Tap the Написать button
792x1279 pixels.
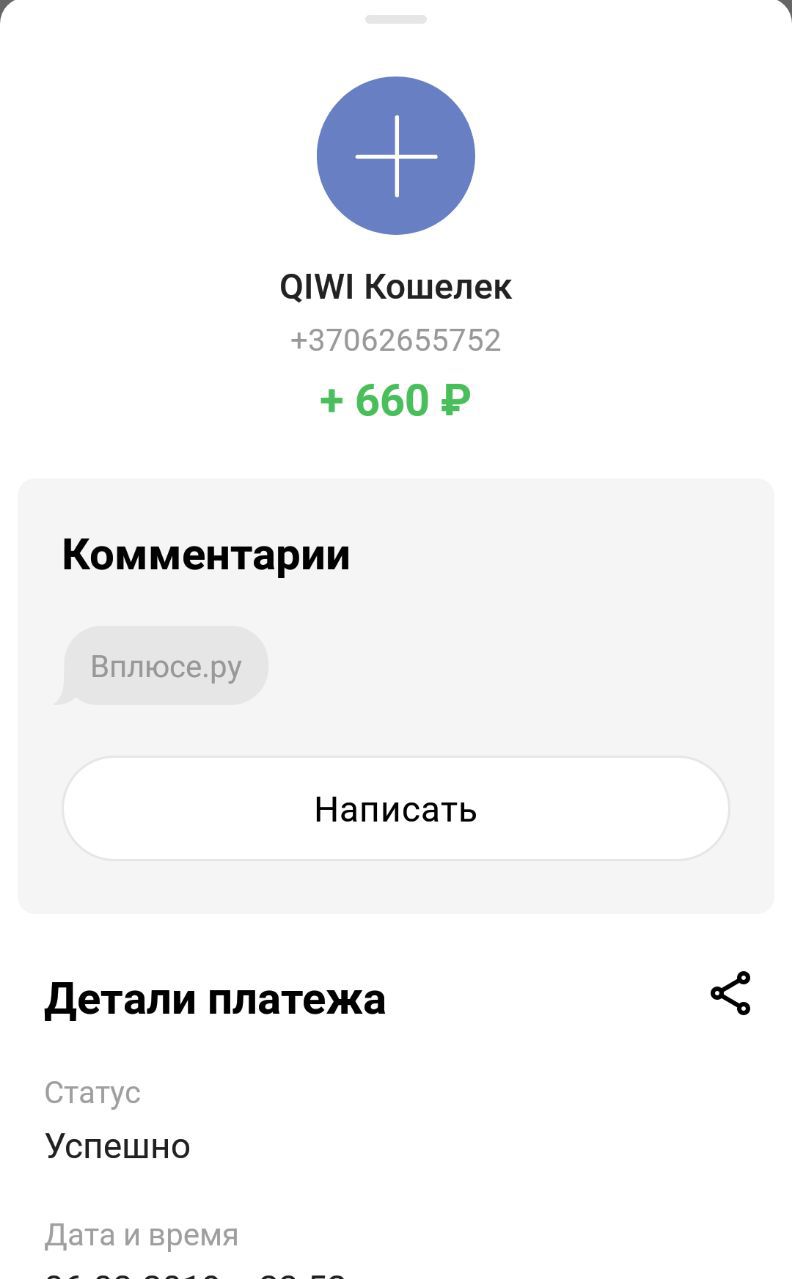(x=396, y=808)
